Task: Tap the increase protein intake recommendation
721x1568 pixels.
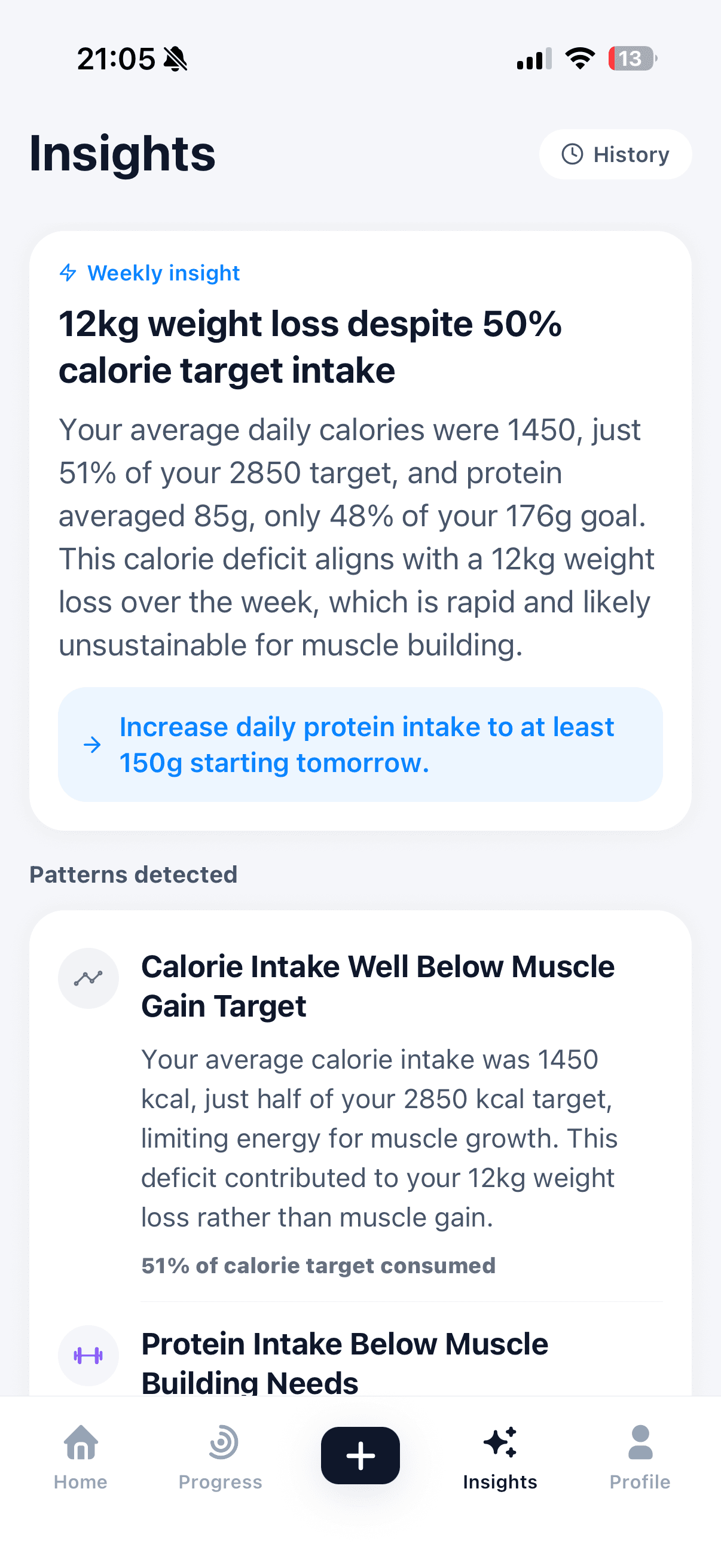Action: (x=360, y=745)
